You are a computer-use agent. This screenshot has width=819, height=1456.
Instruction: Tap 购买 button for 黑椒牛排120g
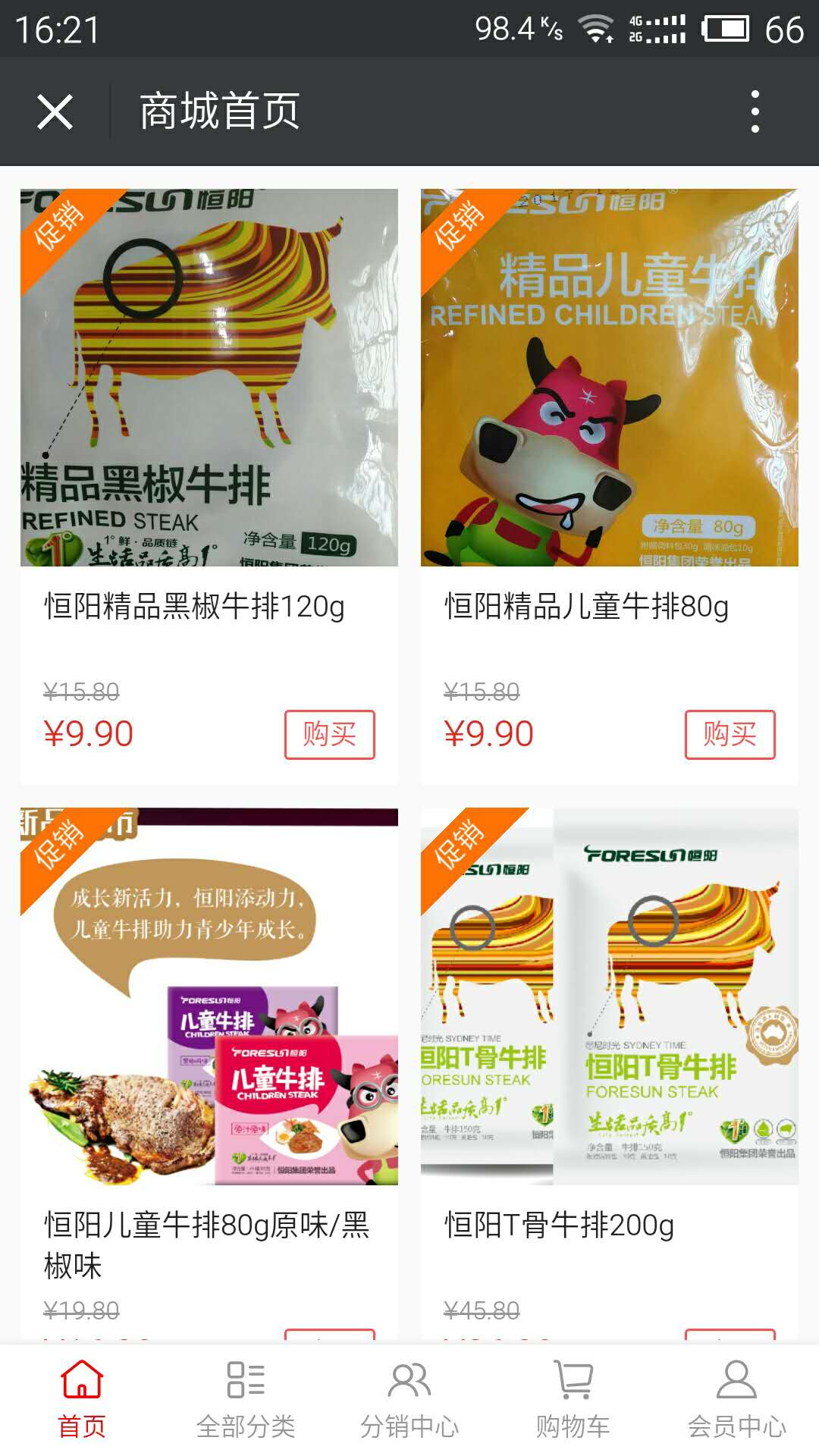point(331,733)
